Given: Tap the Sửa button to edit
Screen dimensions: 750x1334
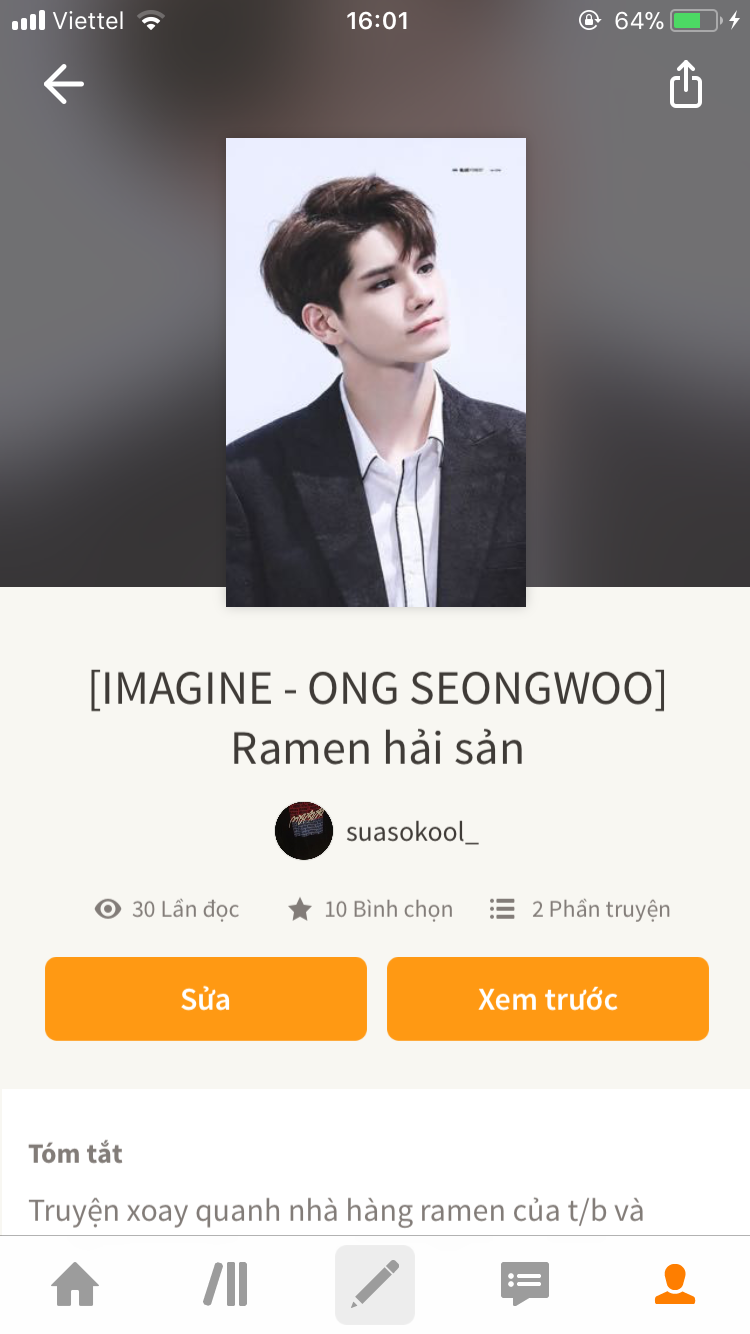Looking at the screenshot, I should click(x=206, y=999).
